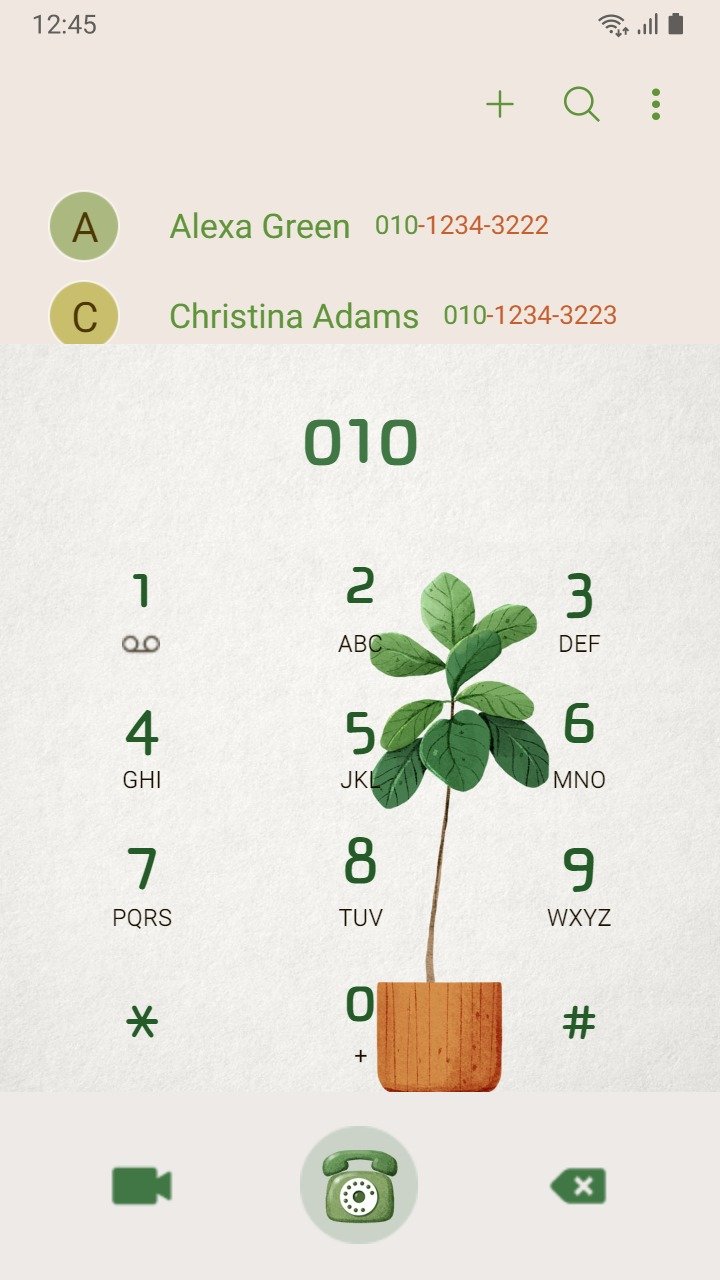Image resolution: width=720 pixels, height=1280 pixels.
Task: Select the Alexa Green contact suggestion
Action: tap(360, 226)
